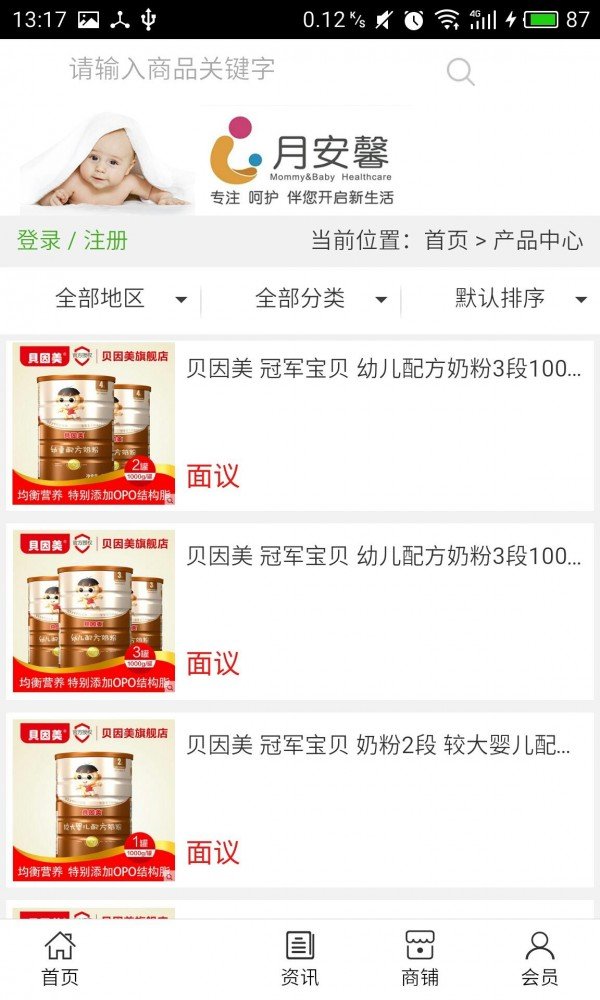
Task: Switch to the 商铺 tab
Action: 420,958
